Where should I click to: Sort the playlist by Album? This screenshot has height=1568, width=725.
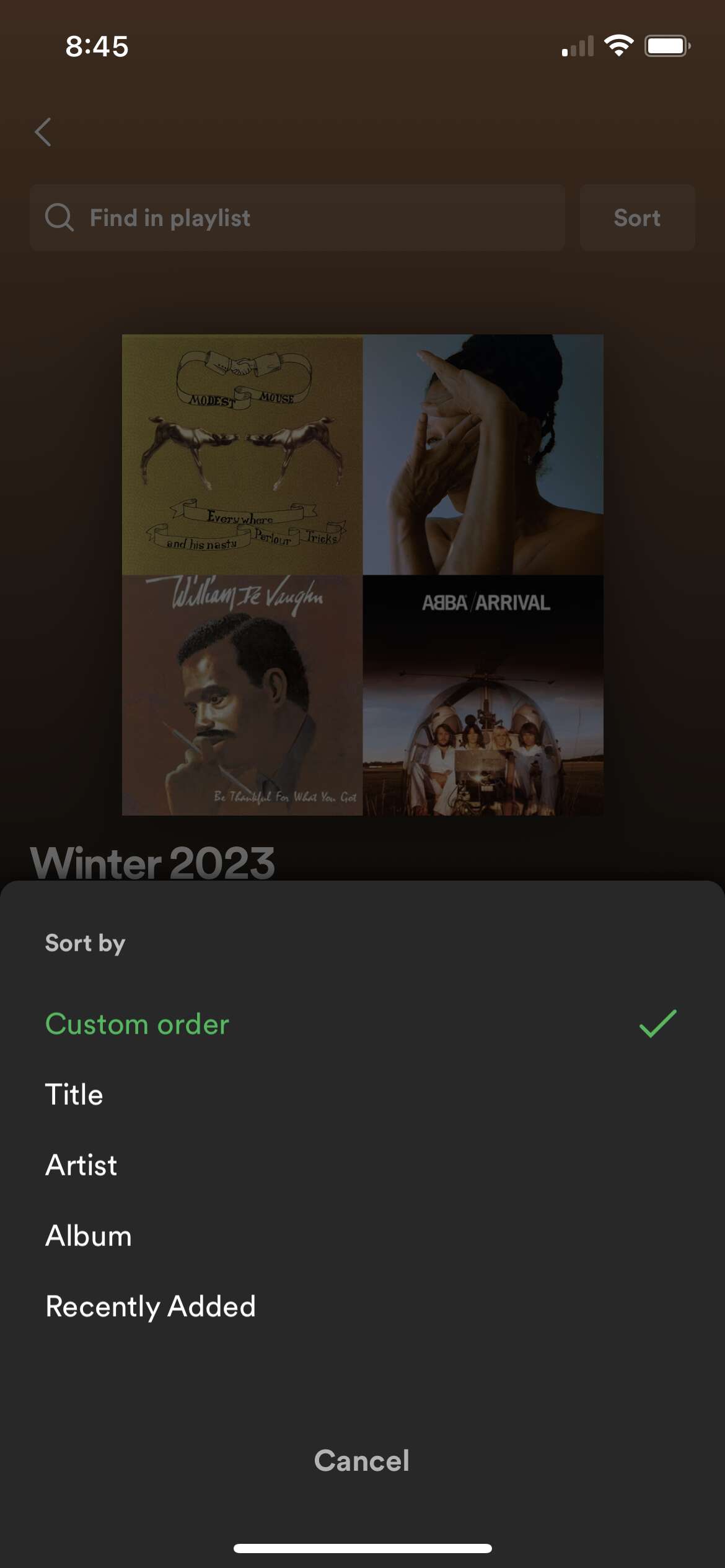click(89, 1236)
